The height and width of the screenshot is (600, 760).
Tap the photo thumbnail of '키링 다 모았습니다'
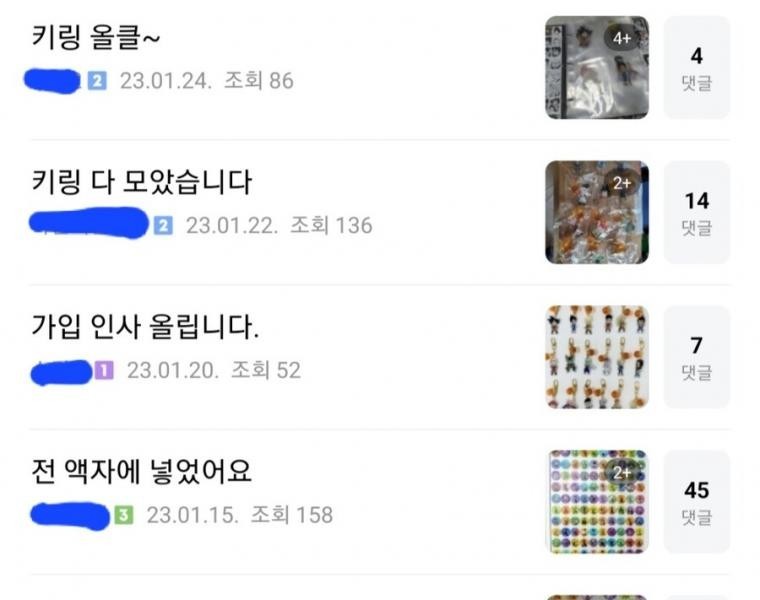point(597,212)
